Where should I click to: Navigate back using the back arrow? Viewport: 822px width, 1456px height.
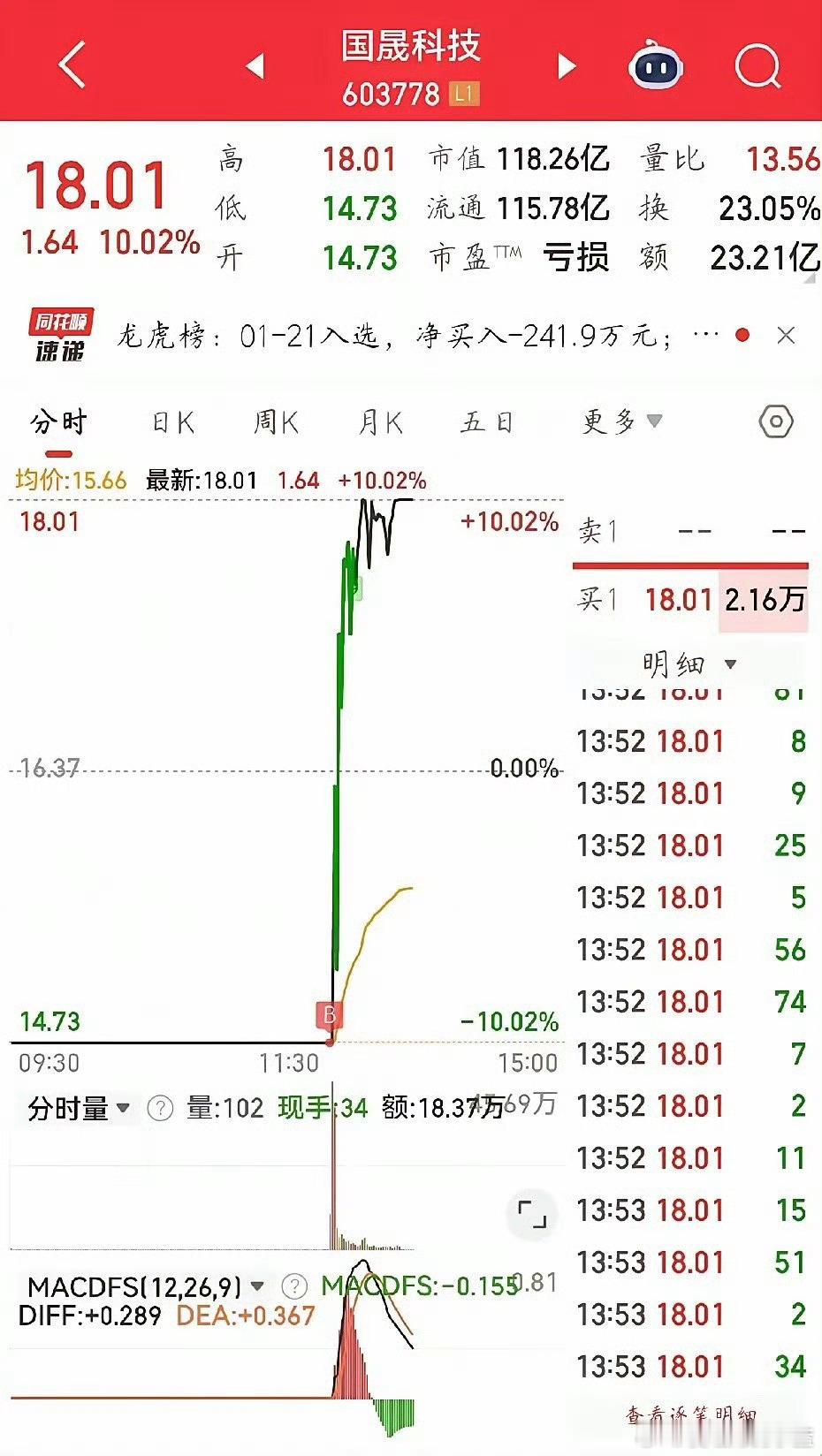[71, 64]
